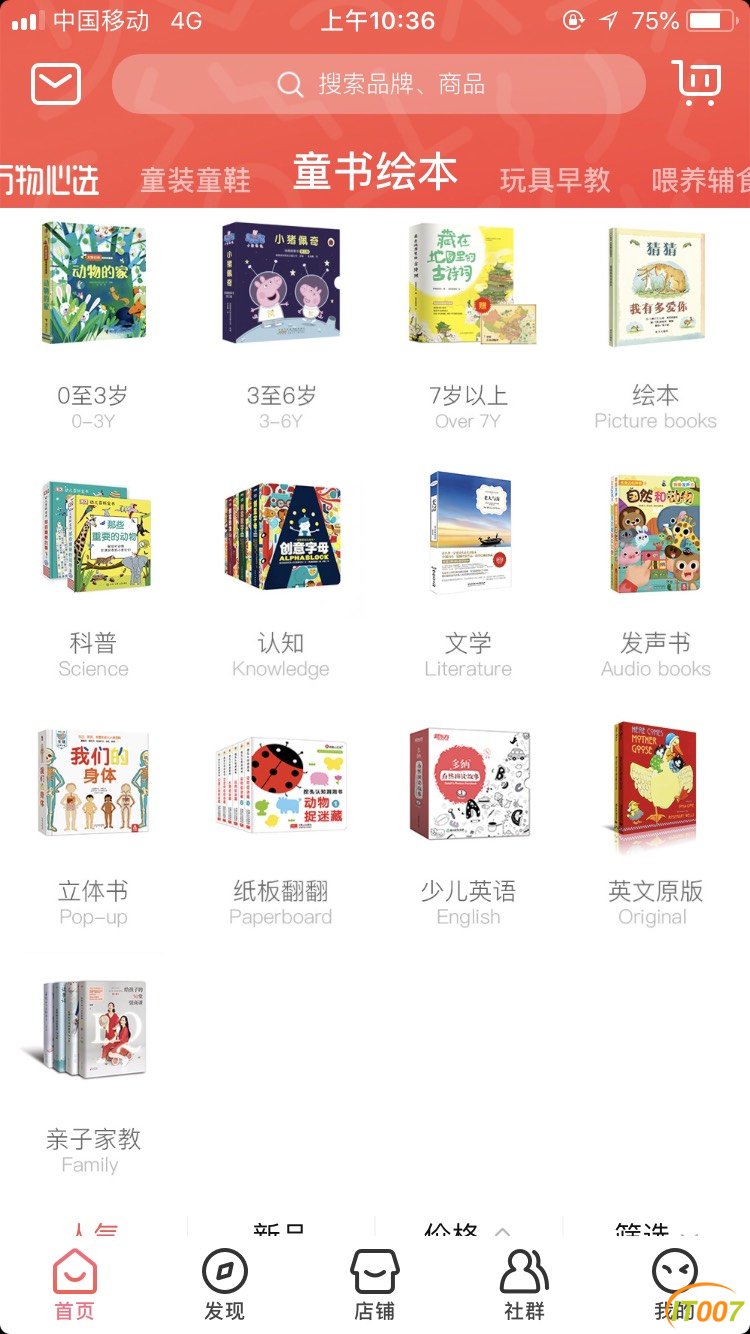Return to the 首页 home tab
The width and height of the screenshot is (750, 1334).
(x=75, y=1285)
